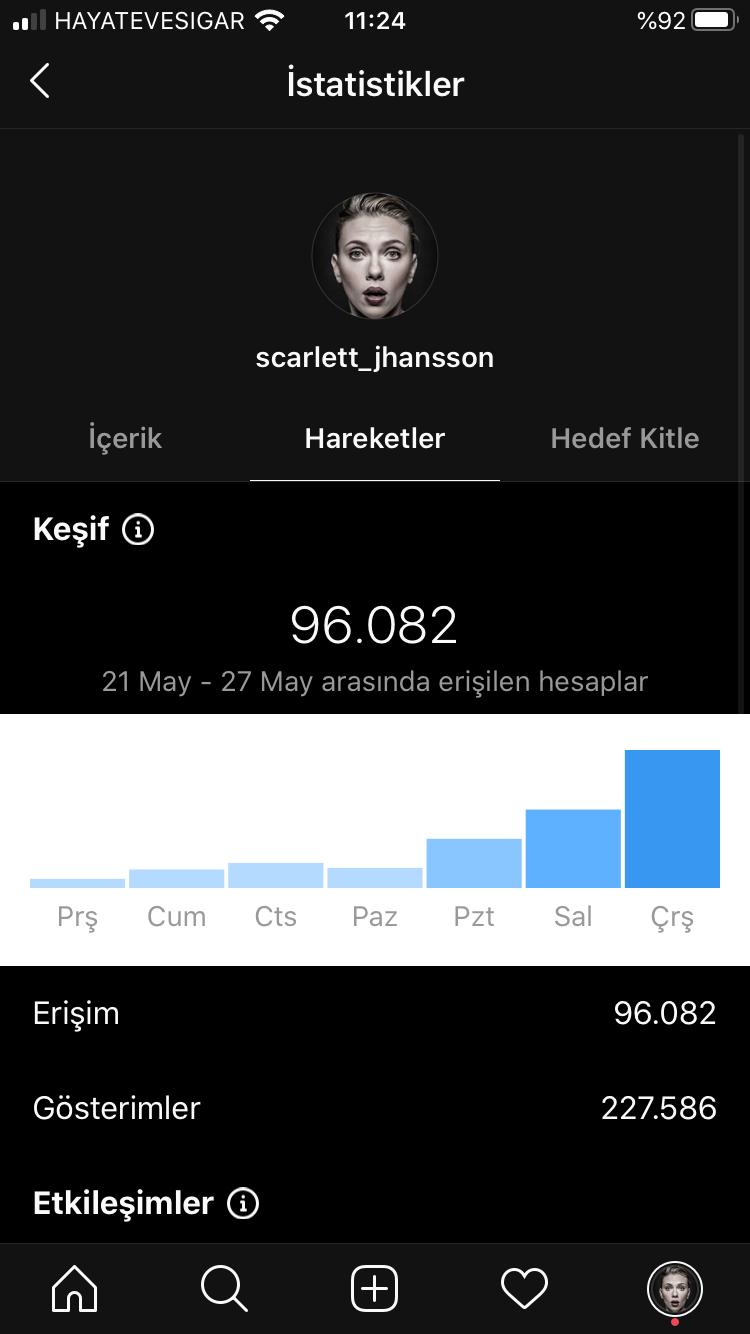Open the Hedef Kitle tab
Screen dimensions: 750x1334
(625, 438)
